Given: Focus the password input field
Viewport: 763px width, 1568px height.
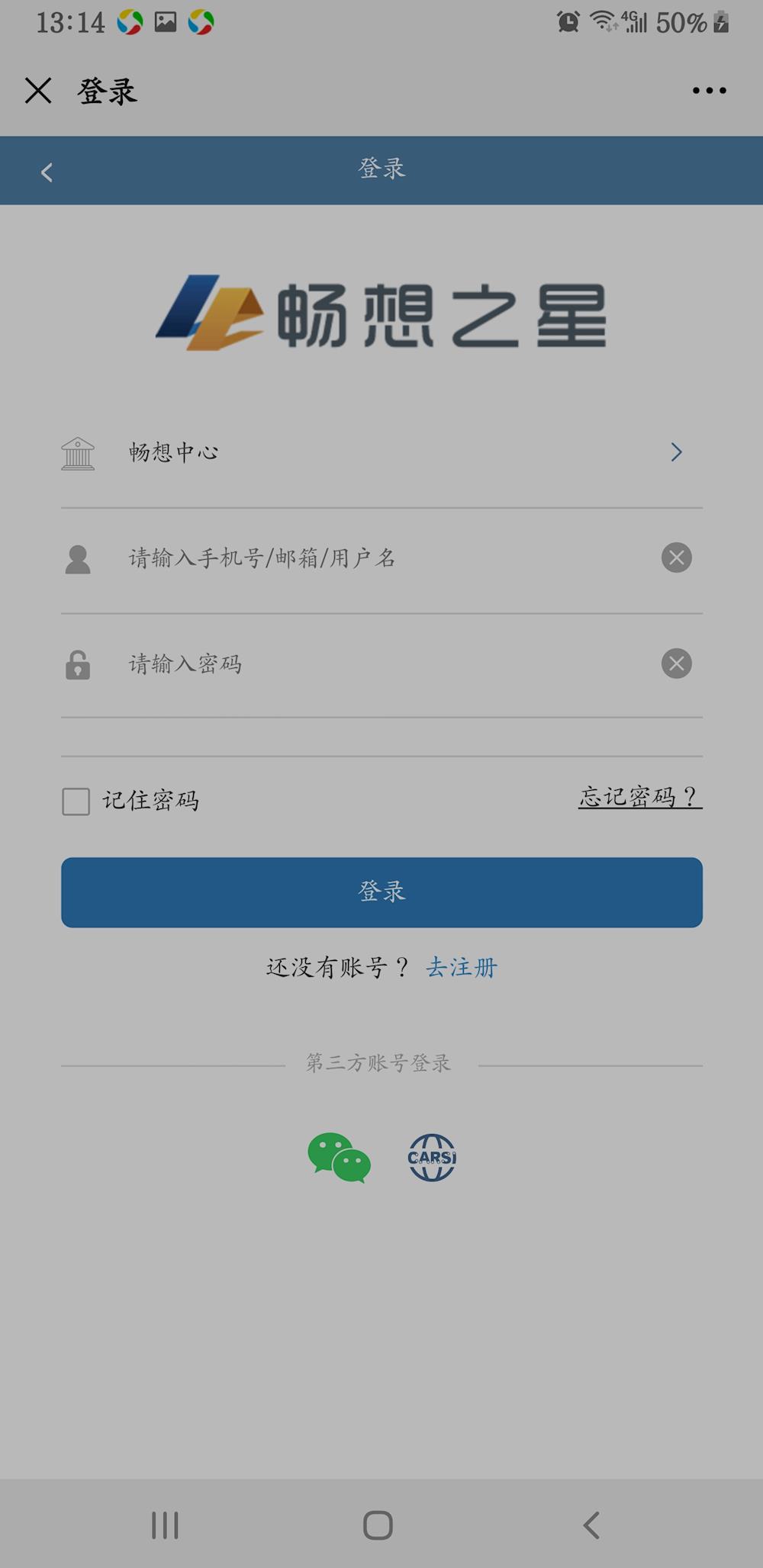Looking at the screenshot, I should [x=381, y=664].
